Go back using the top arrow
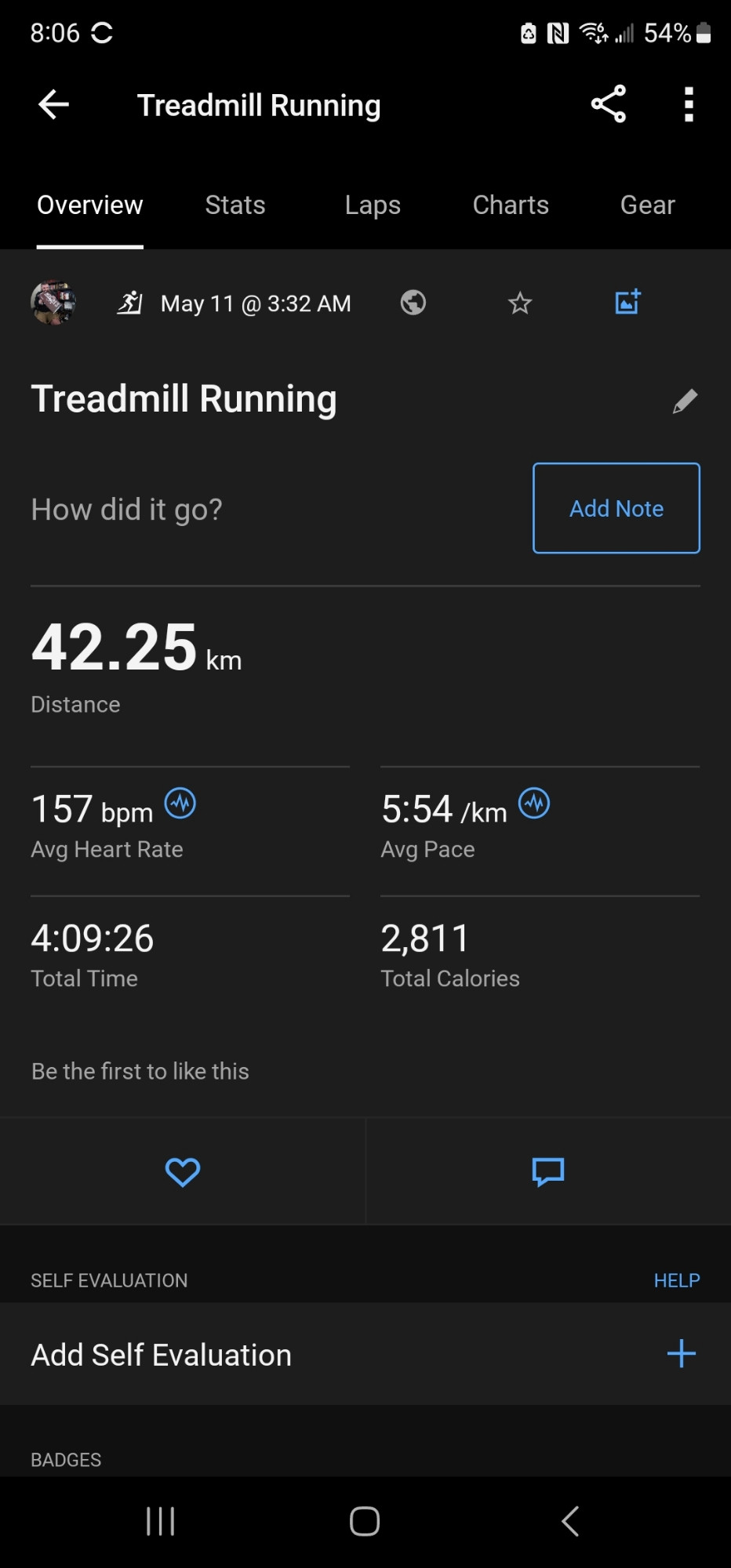Screen dimensions: 731x1568 coord(53,104)
